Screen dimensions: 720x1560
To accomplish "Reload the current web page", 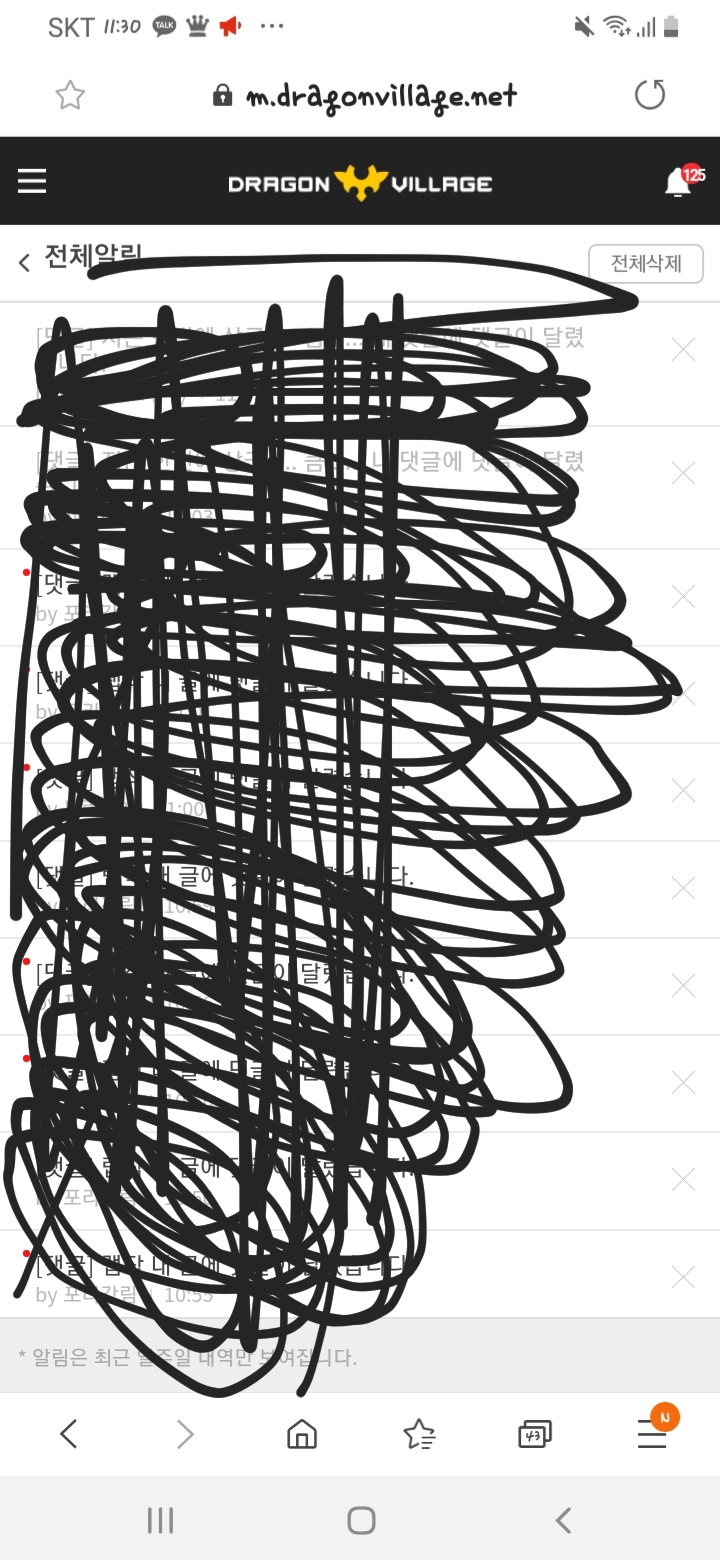I will [650, 95].
